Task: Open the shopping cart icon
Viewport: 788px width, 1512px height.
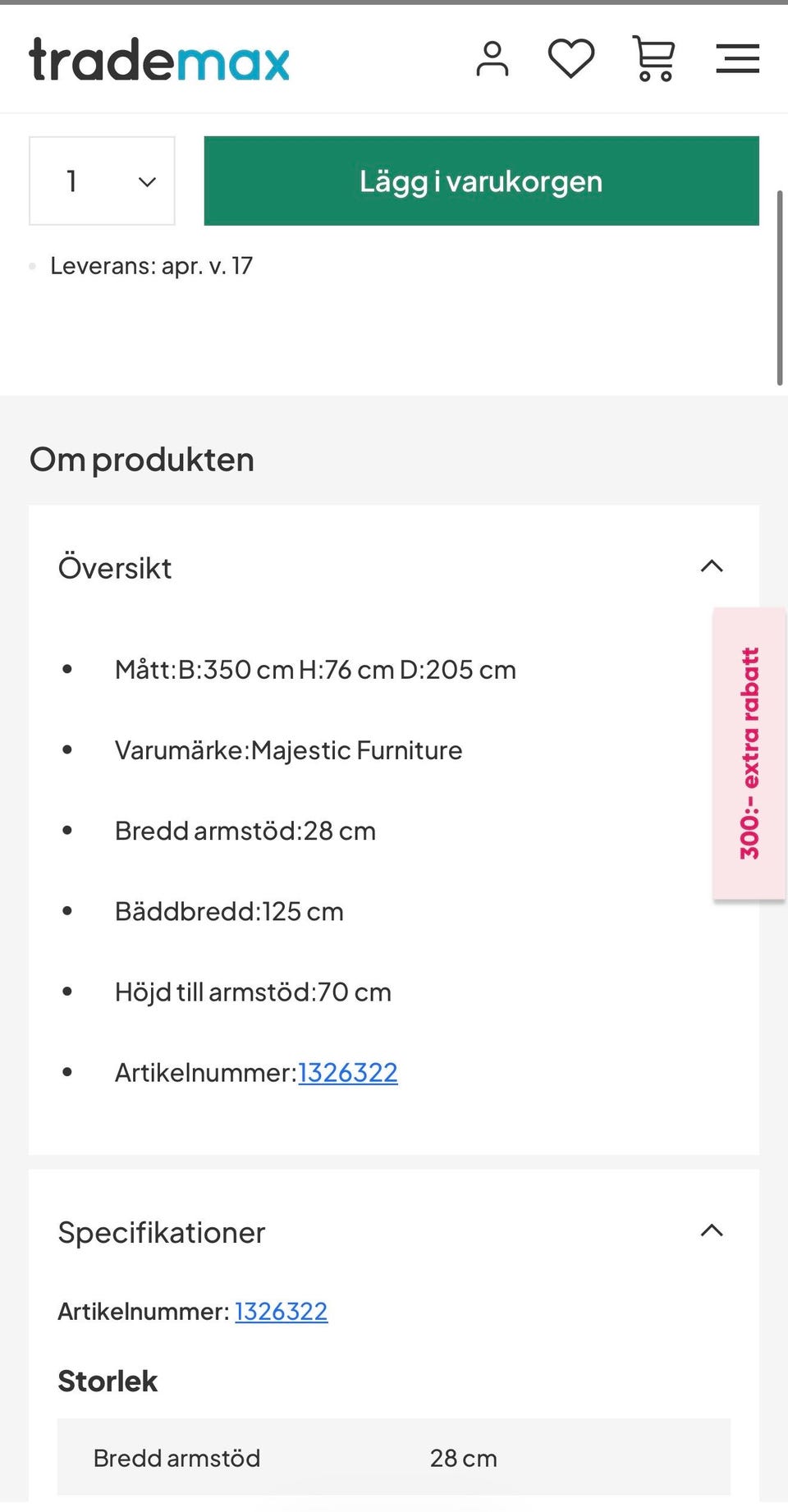Action: point(653,57)
